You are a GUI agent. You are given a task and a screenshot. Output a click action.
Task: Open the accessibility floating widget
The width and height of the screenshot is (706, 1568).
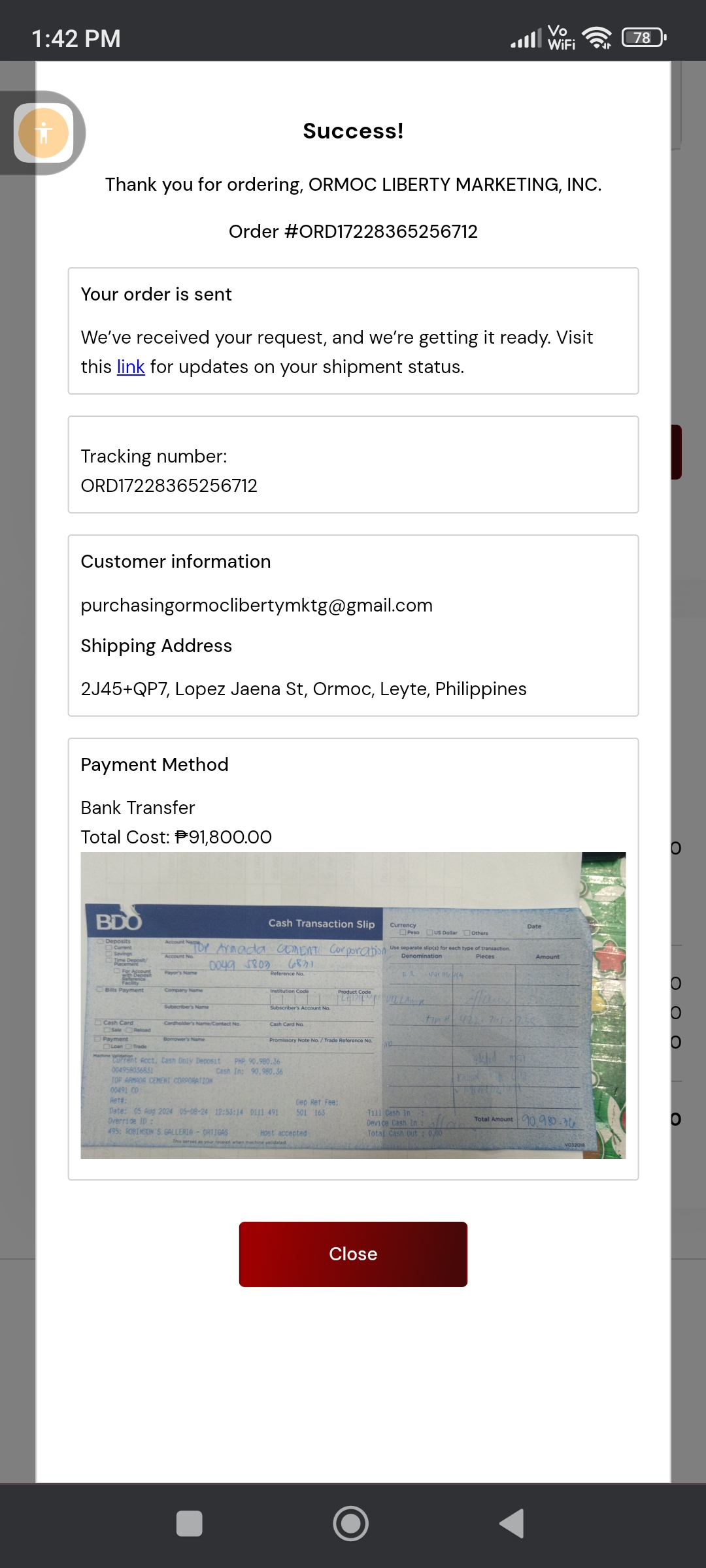tap(44, 133)
